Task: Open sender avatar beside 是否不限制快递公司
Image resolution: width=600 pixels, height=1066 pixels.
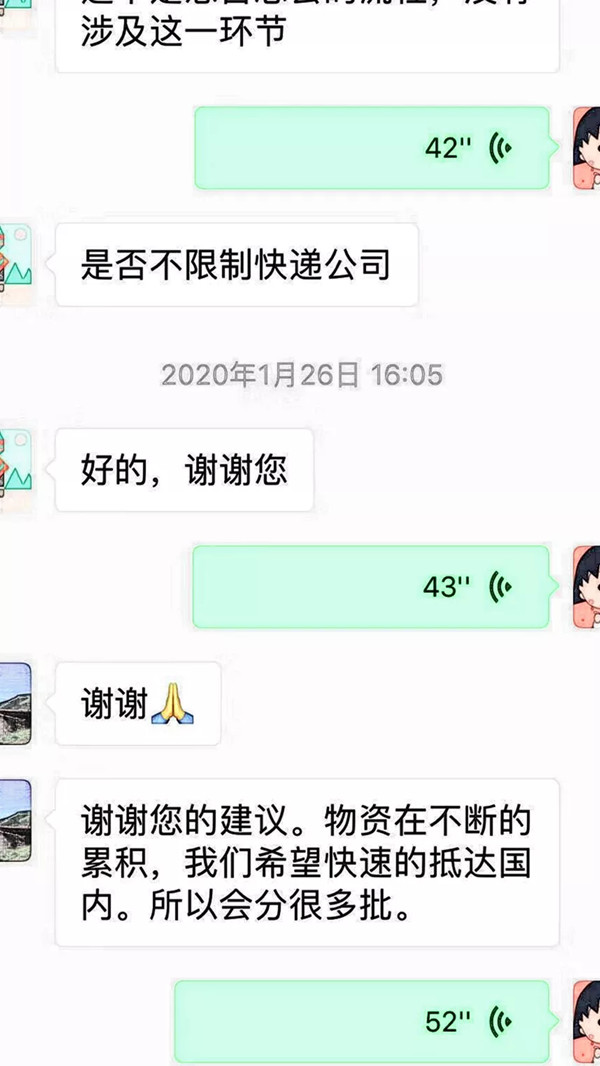Action: (14, 265)
